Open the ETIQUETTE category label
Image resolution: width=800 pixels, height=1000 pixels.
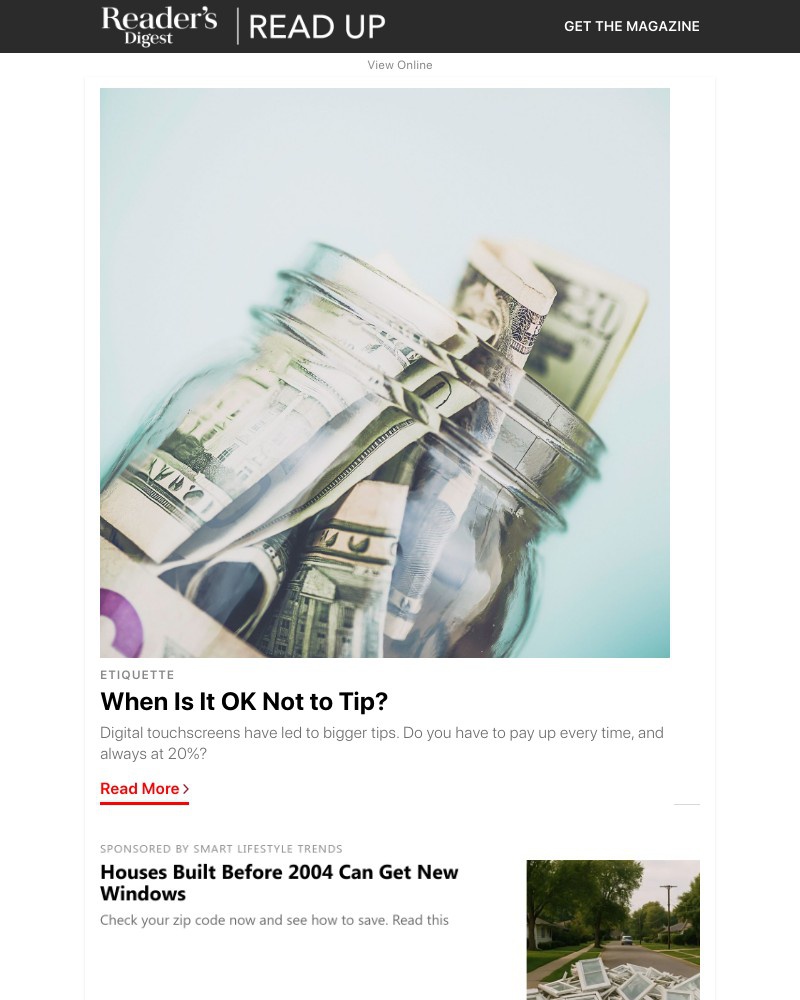pyautogui.click(x=137, y=675)
